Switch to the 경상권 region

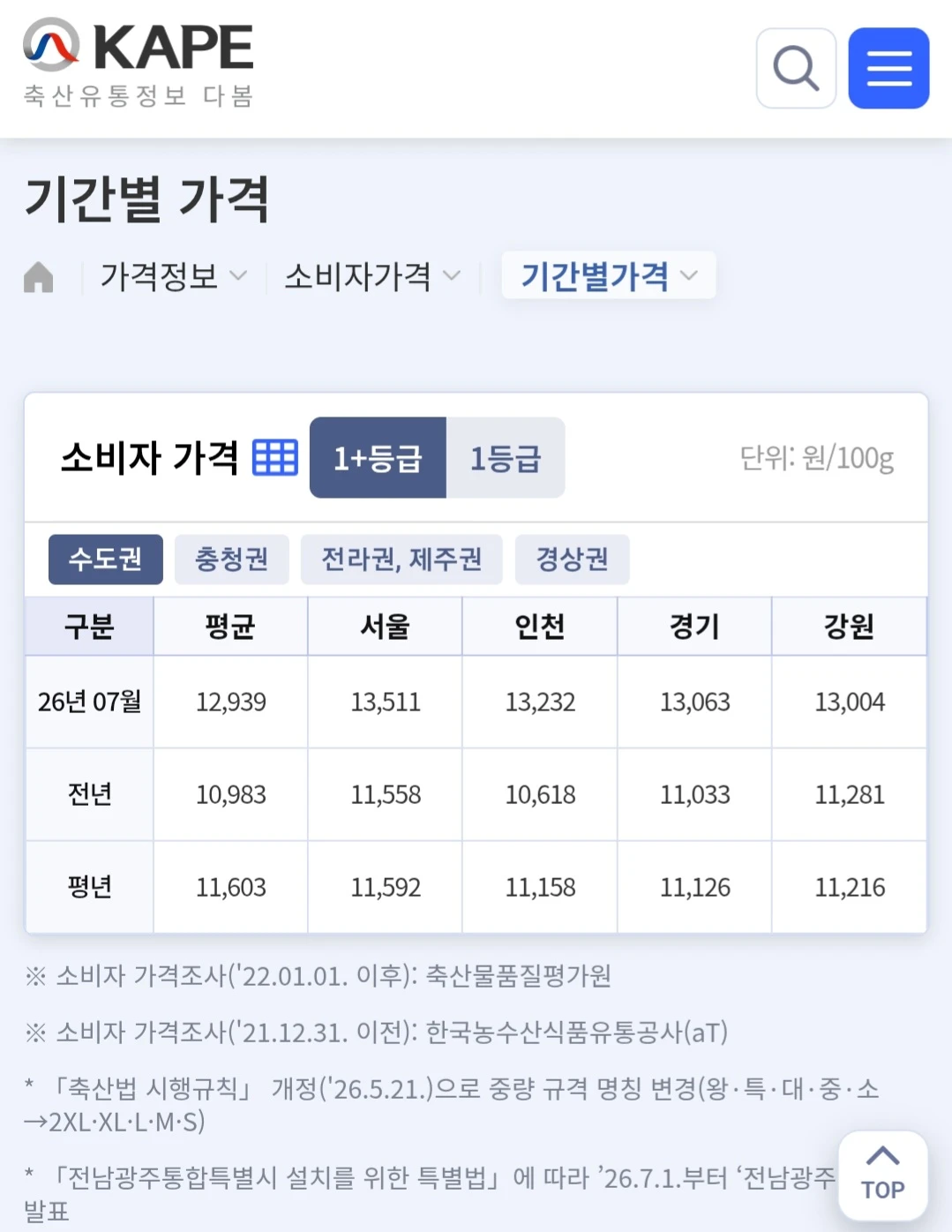pos(572,559)
